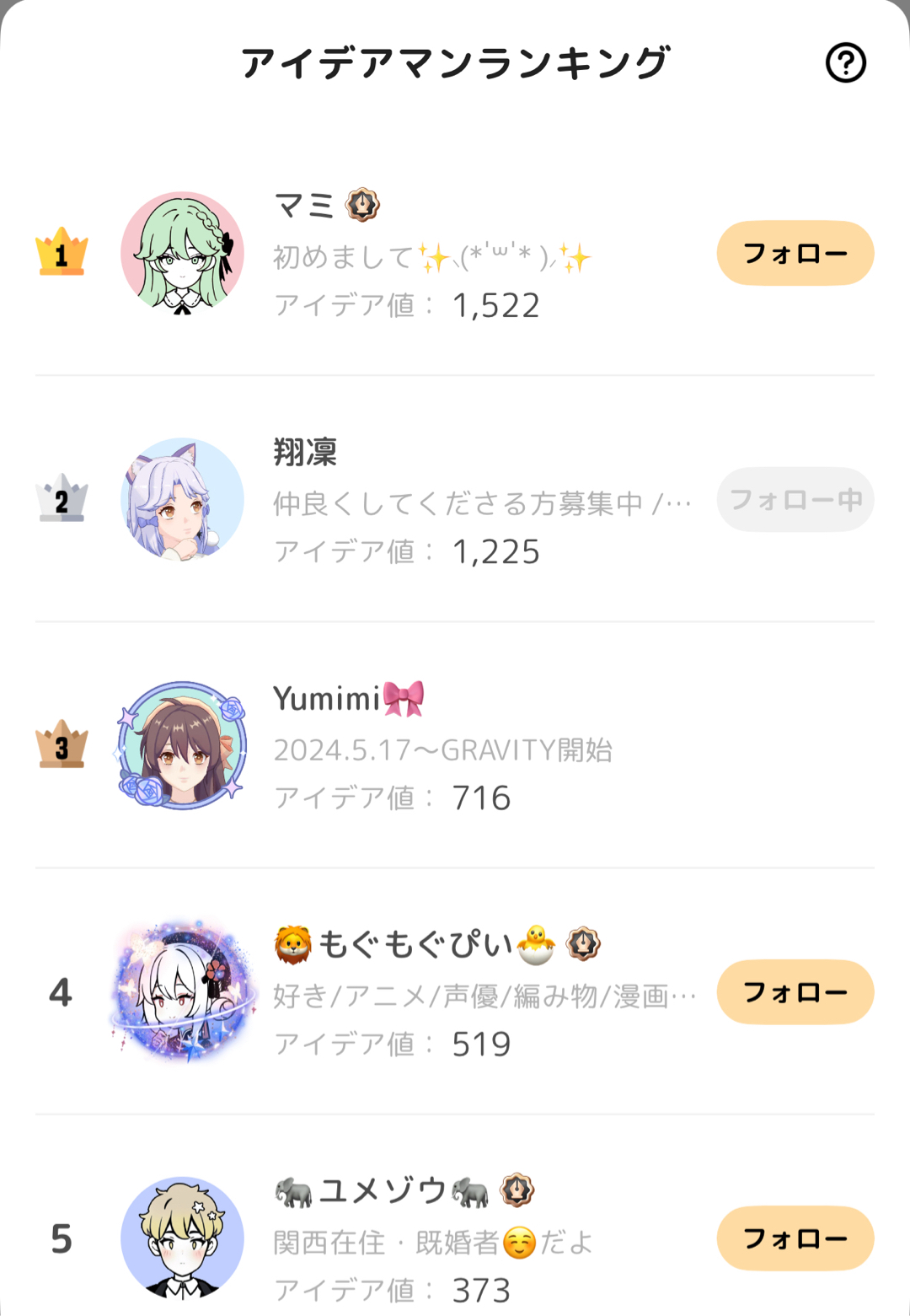The image size is (910, 1316).
Task: Follow user マミ
Action: 795,253
